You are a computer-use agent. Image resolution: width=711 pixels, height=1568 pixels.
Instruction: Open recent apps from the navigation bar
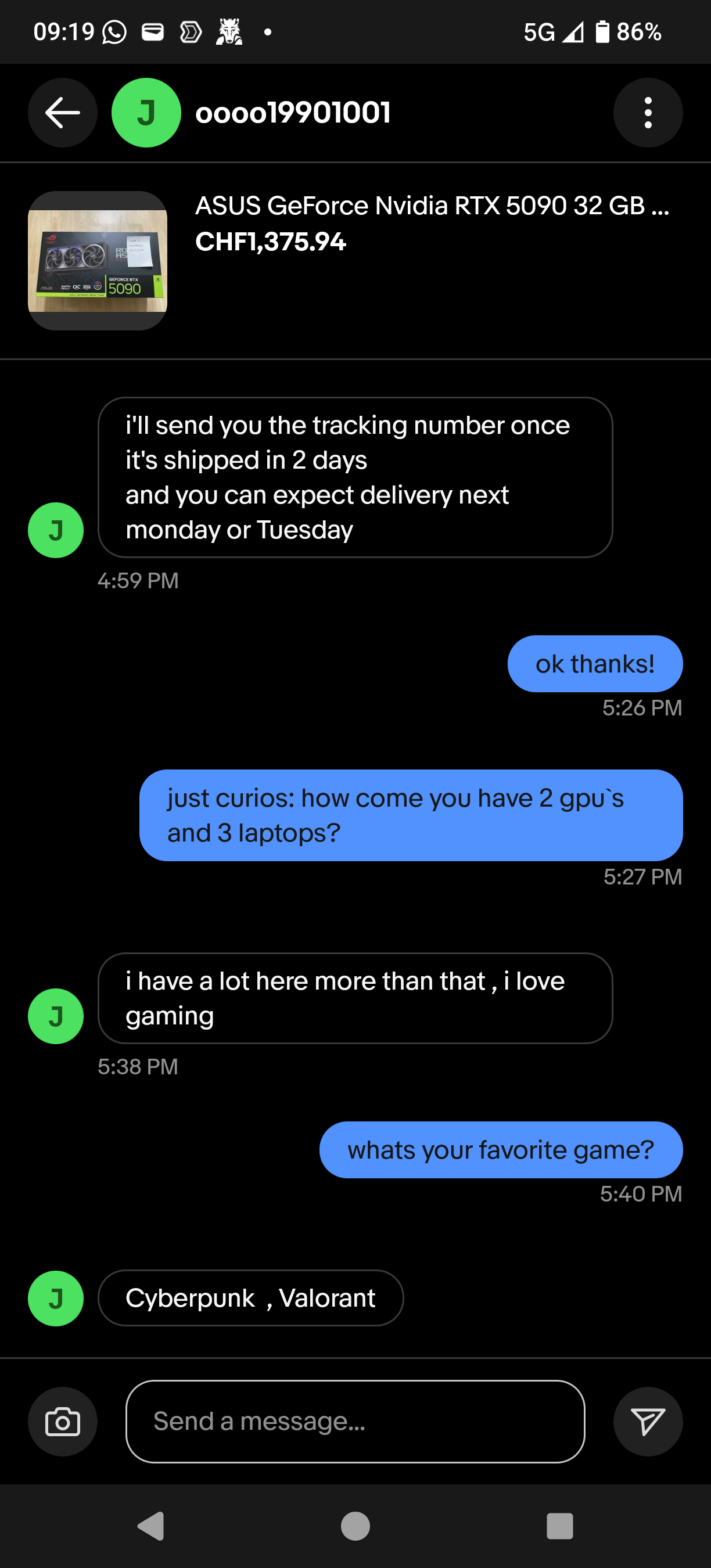pyautogui.click(x=560, y=1526)
